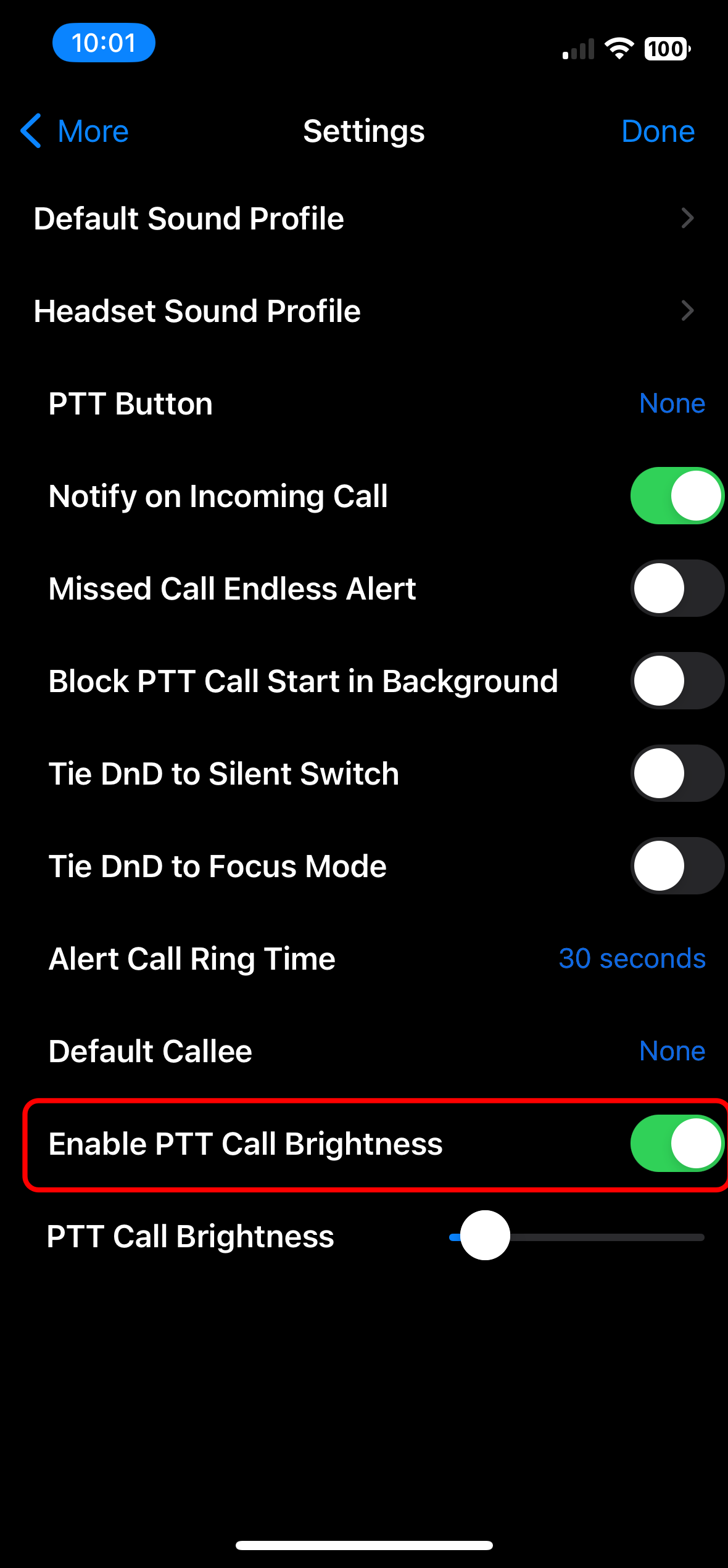
Task: Enable Tie DnD to Silent Switch
Action: click(x=677, y=774)
